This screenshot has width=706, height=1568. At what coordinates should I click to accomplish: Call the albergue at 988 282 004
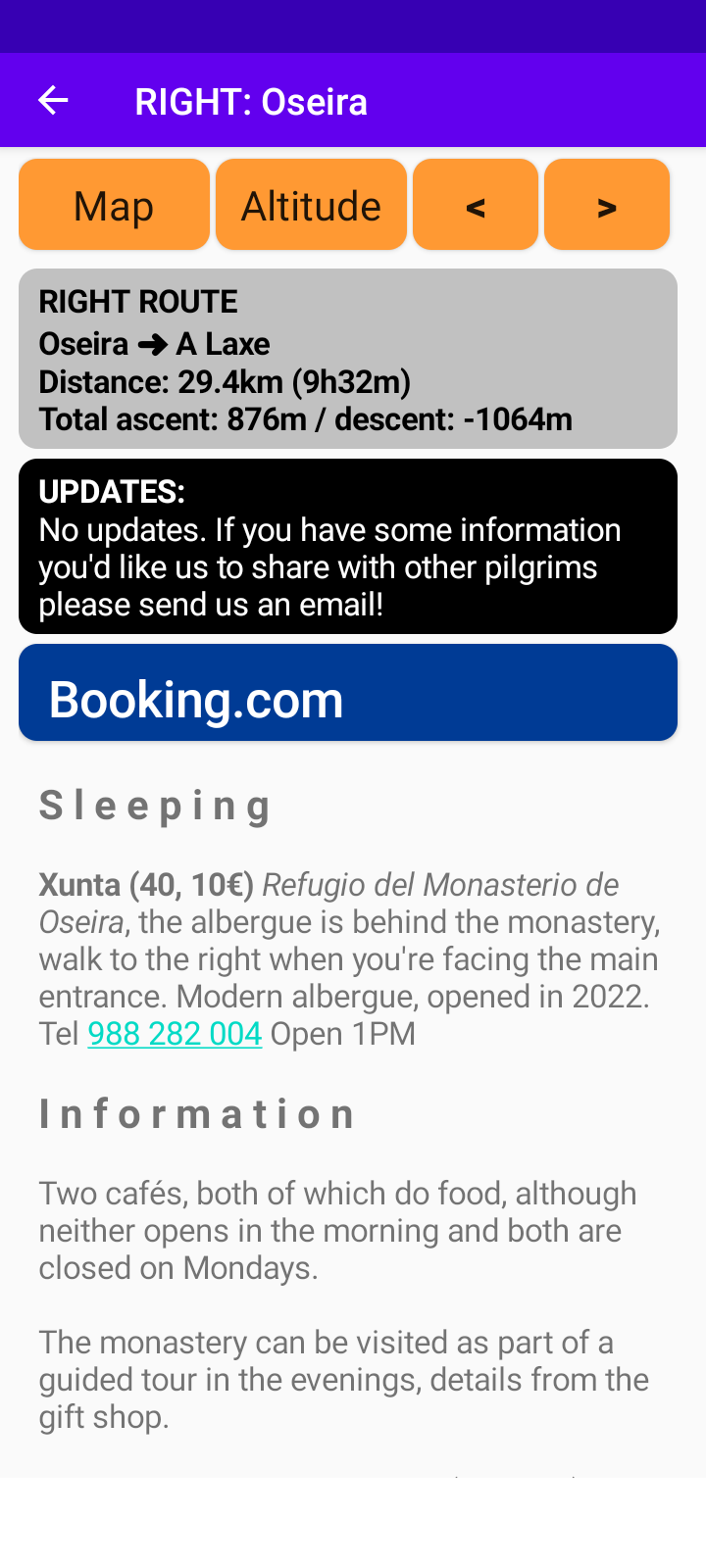click(175, 1034)
